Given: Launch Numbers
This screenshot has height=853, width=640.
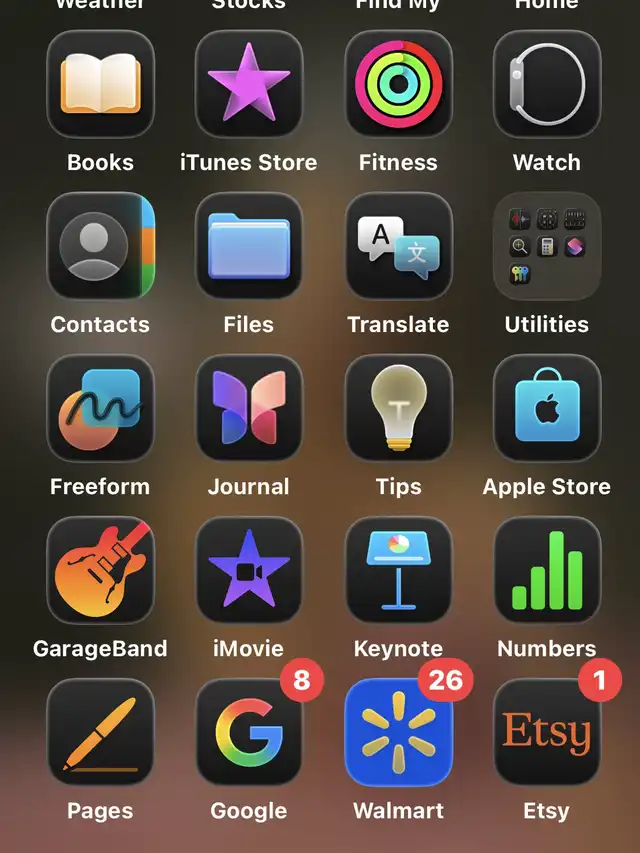Looking at the screenshot, I should pos(547,570).
